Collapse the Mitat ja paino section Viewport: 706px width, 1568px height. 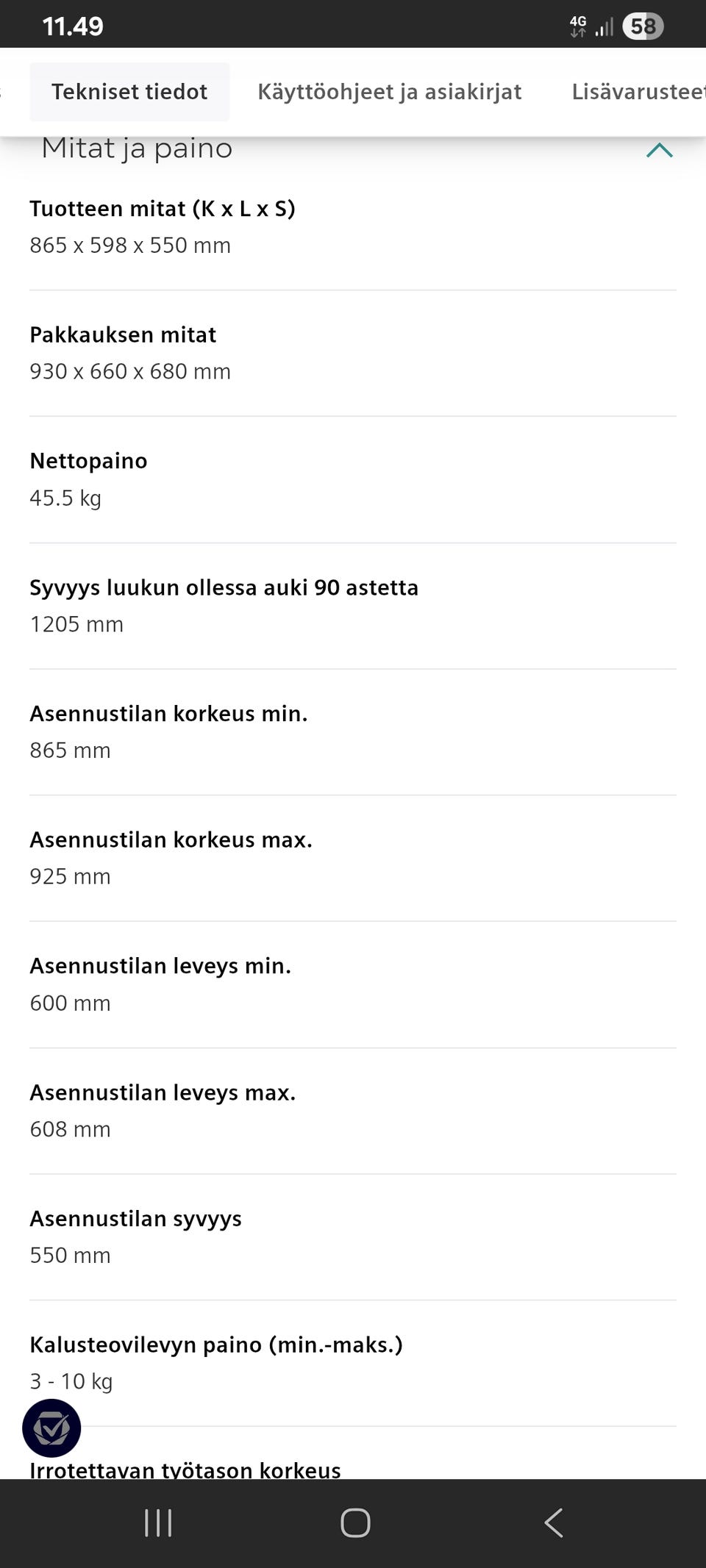pyautogui.click(x=659, y=150)
